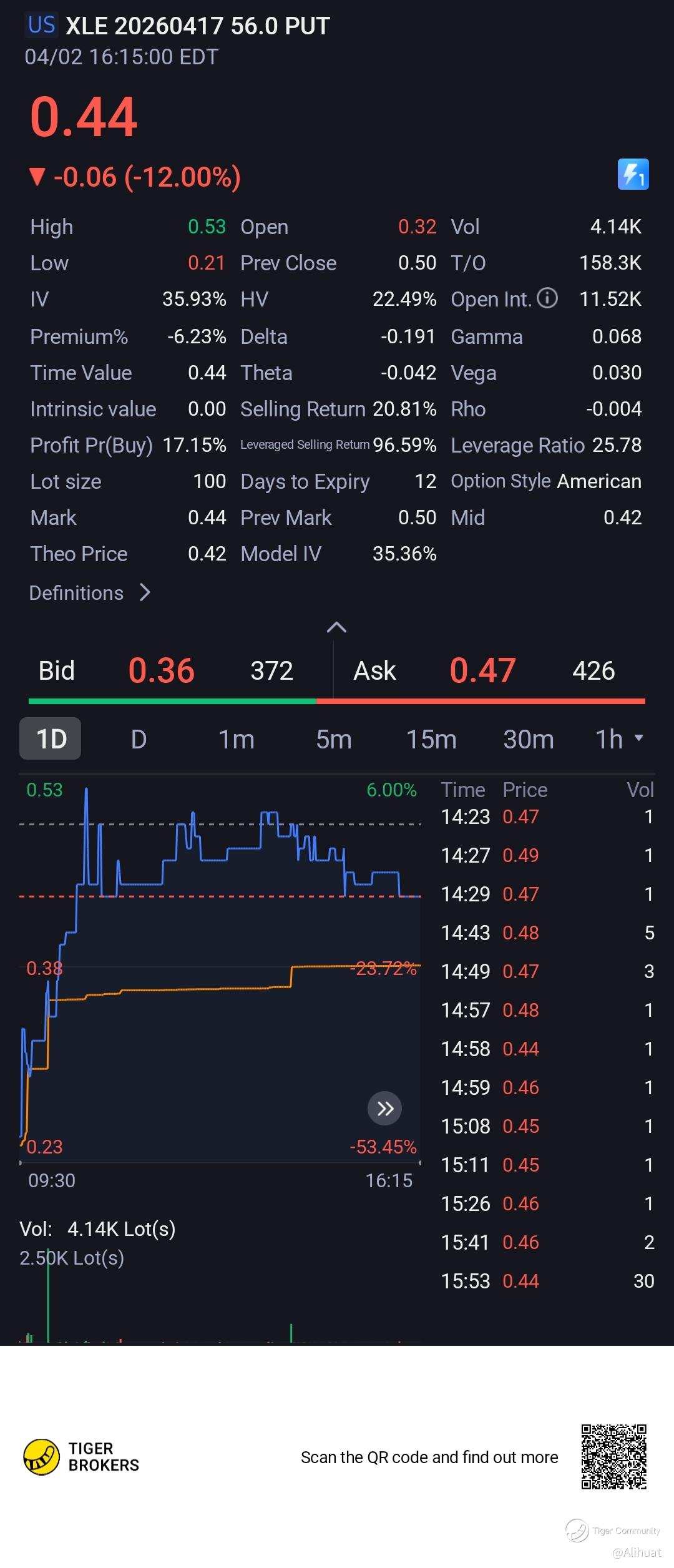Collapse the option details panel

(x=336, y=627)
